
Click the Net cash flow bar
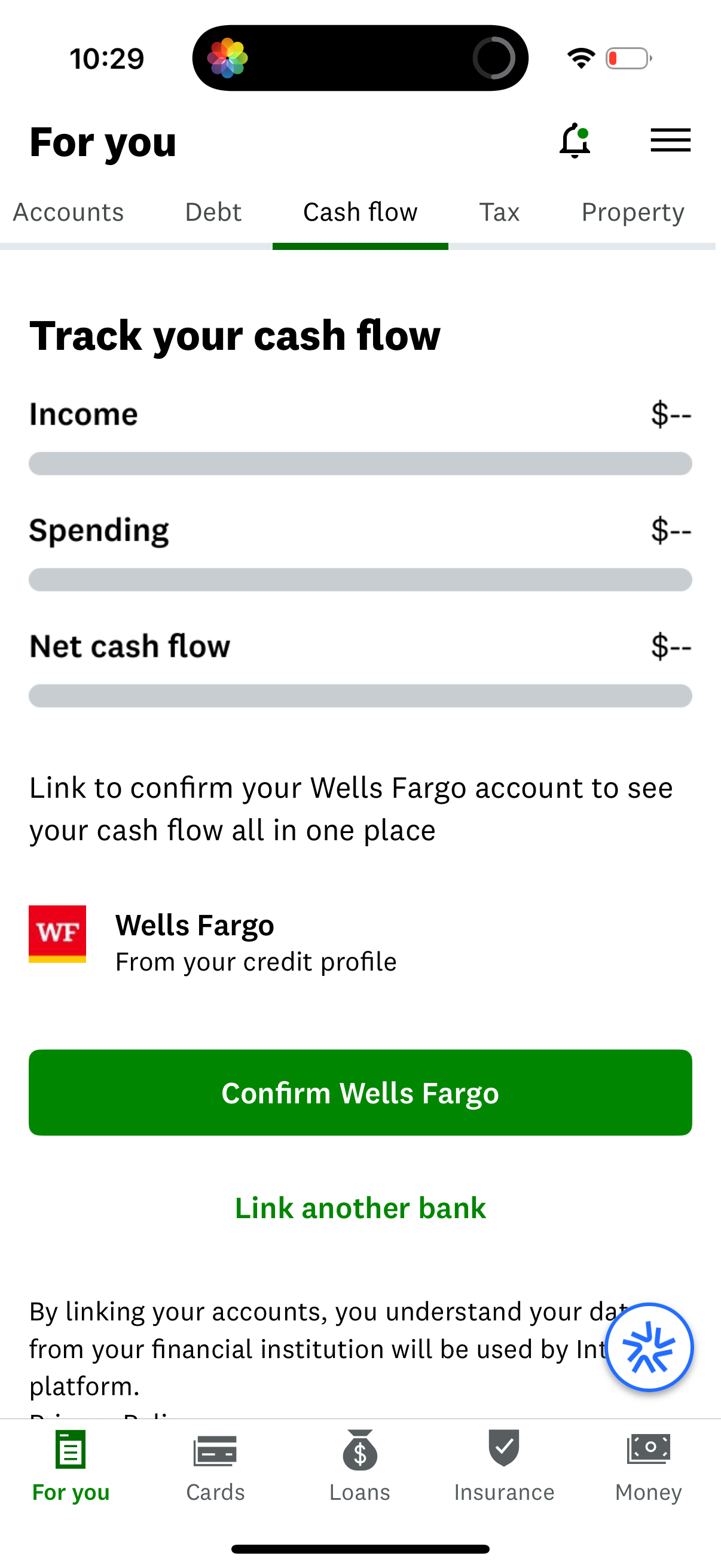(360, 695)
